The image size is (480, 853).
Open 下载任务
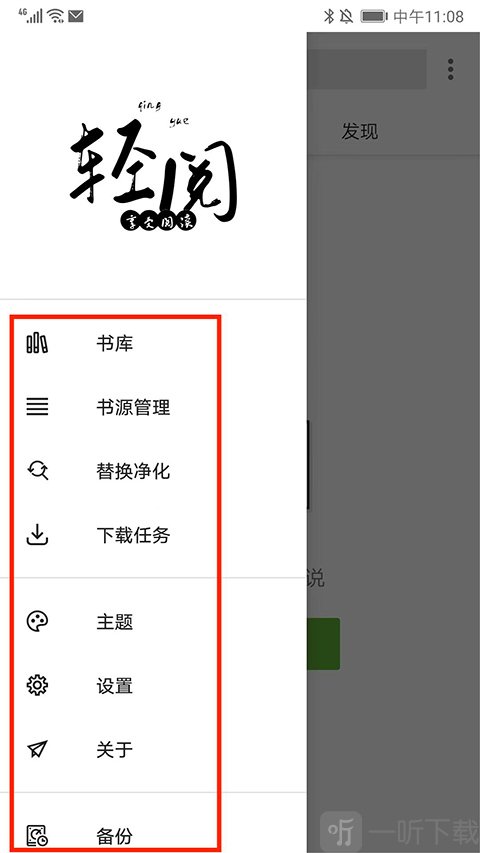coord(153,535)
